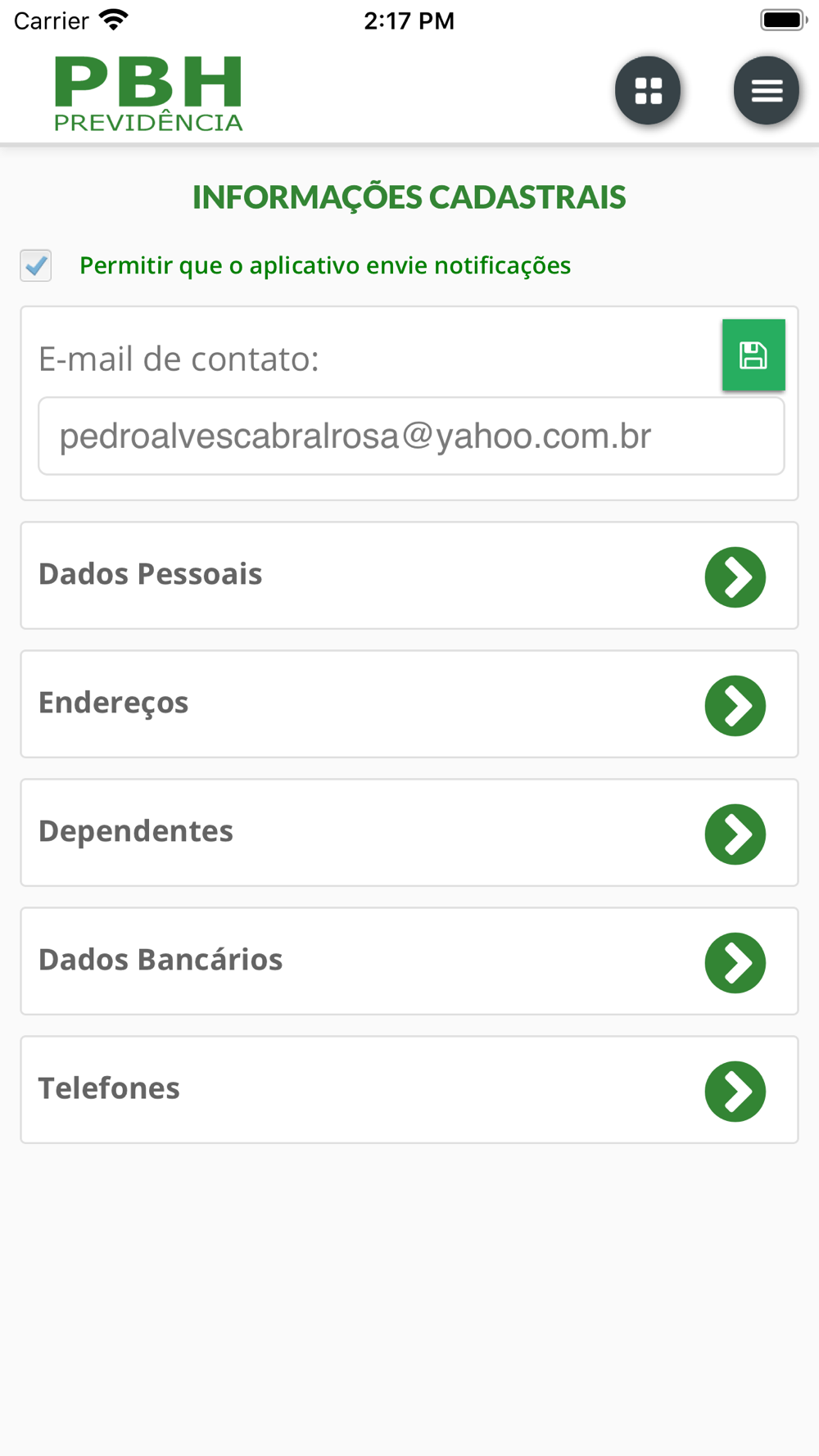Open the Telefones section
Viewport: 819px width, 1456px height.
tap(735, 1092)
